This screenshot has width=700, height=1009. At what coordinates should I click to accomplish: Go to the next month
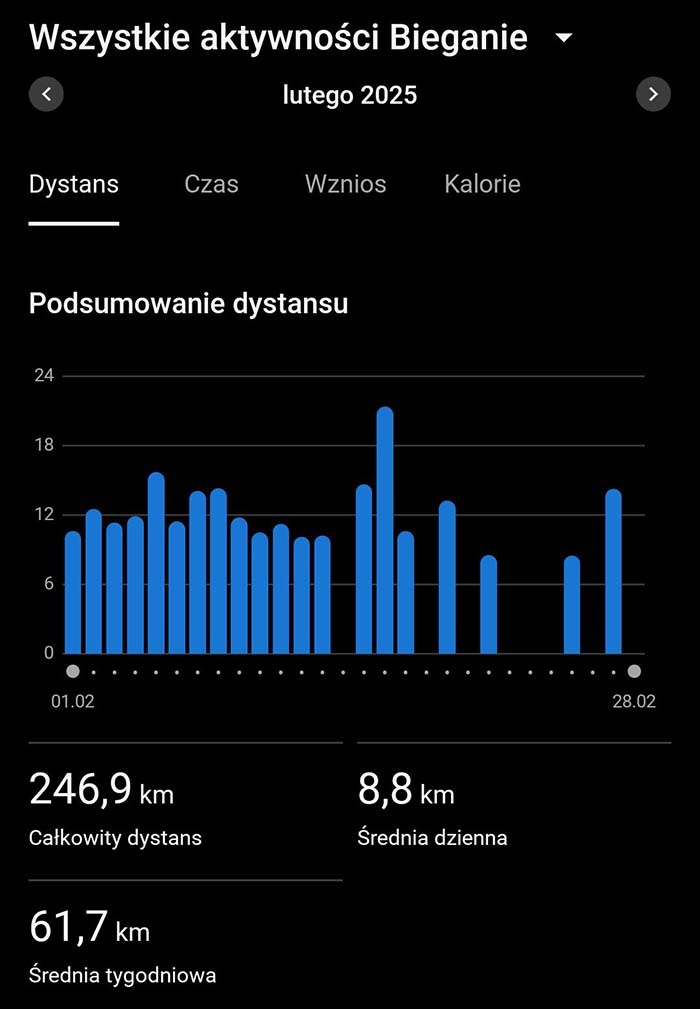pos(653,95)
